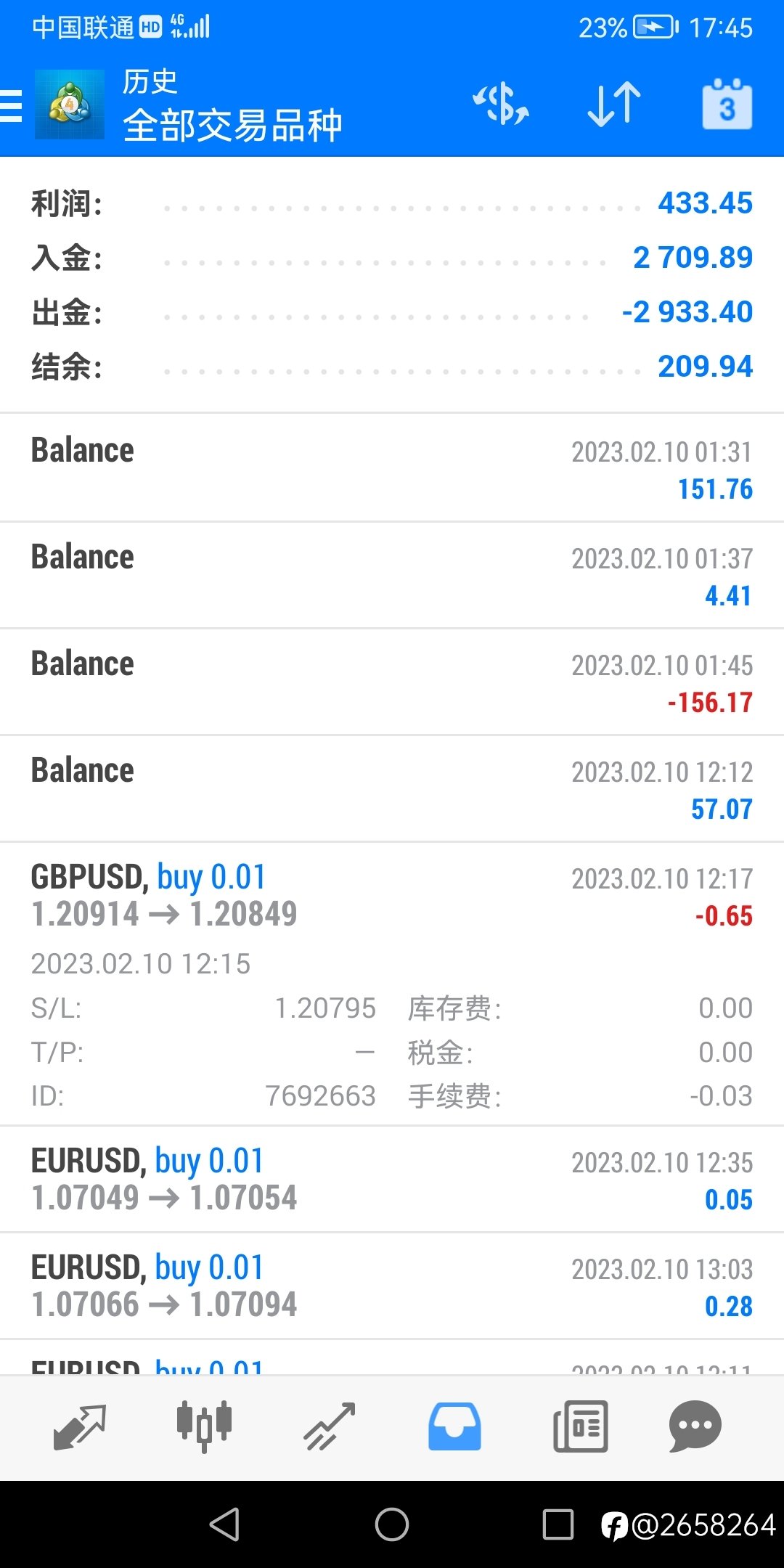The width and height of the screenshot is (784, 1568).
Task: Open the symbol filter dollar icon
Action: [x=501, y=105]
